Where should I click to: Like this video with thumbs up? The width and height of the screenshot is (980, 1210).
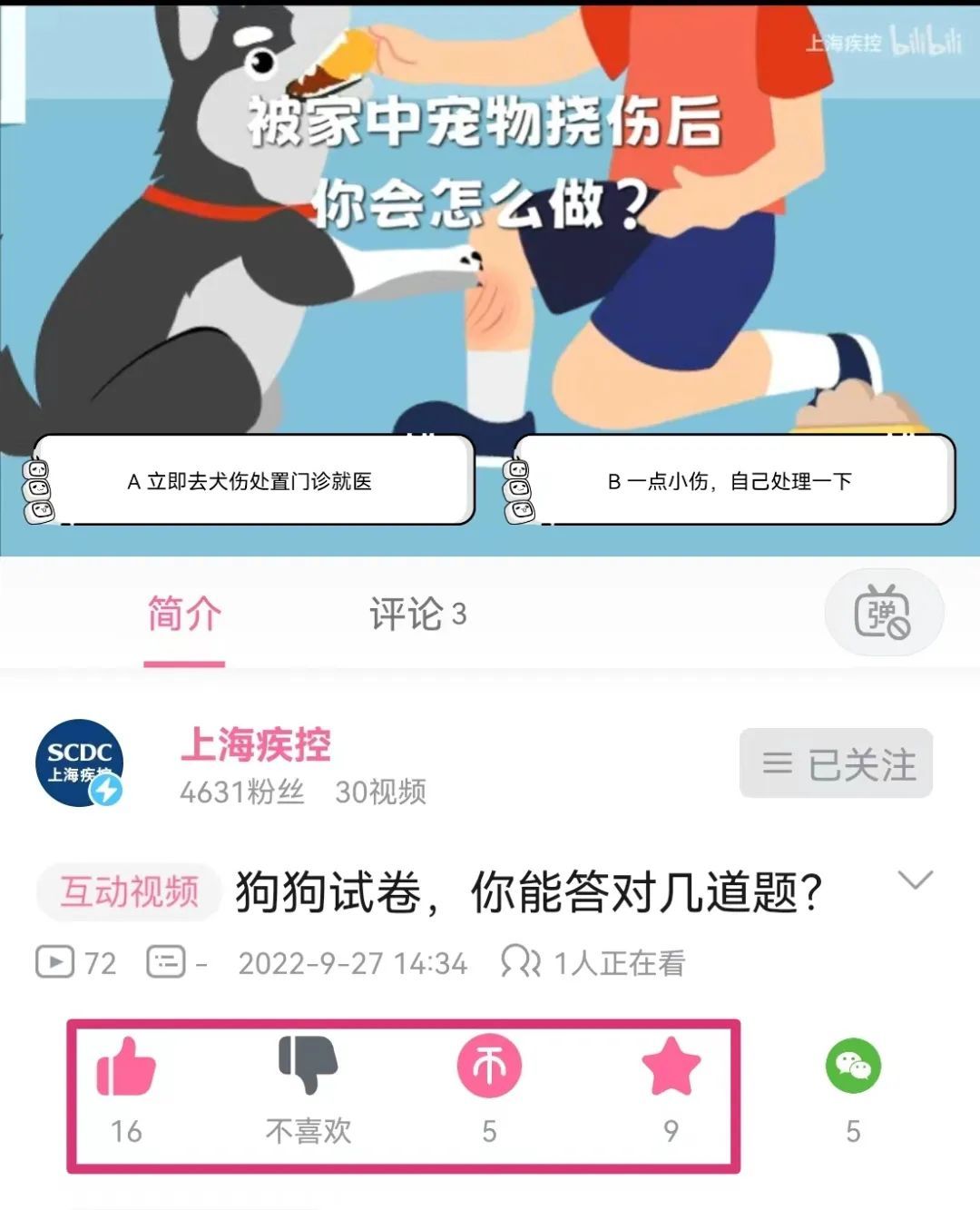click(x=126, y=1067)
